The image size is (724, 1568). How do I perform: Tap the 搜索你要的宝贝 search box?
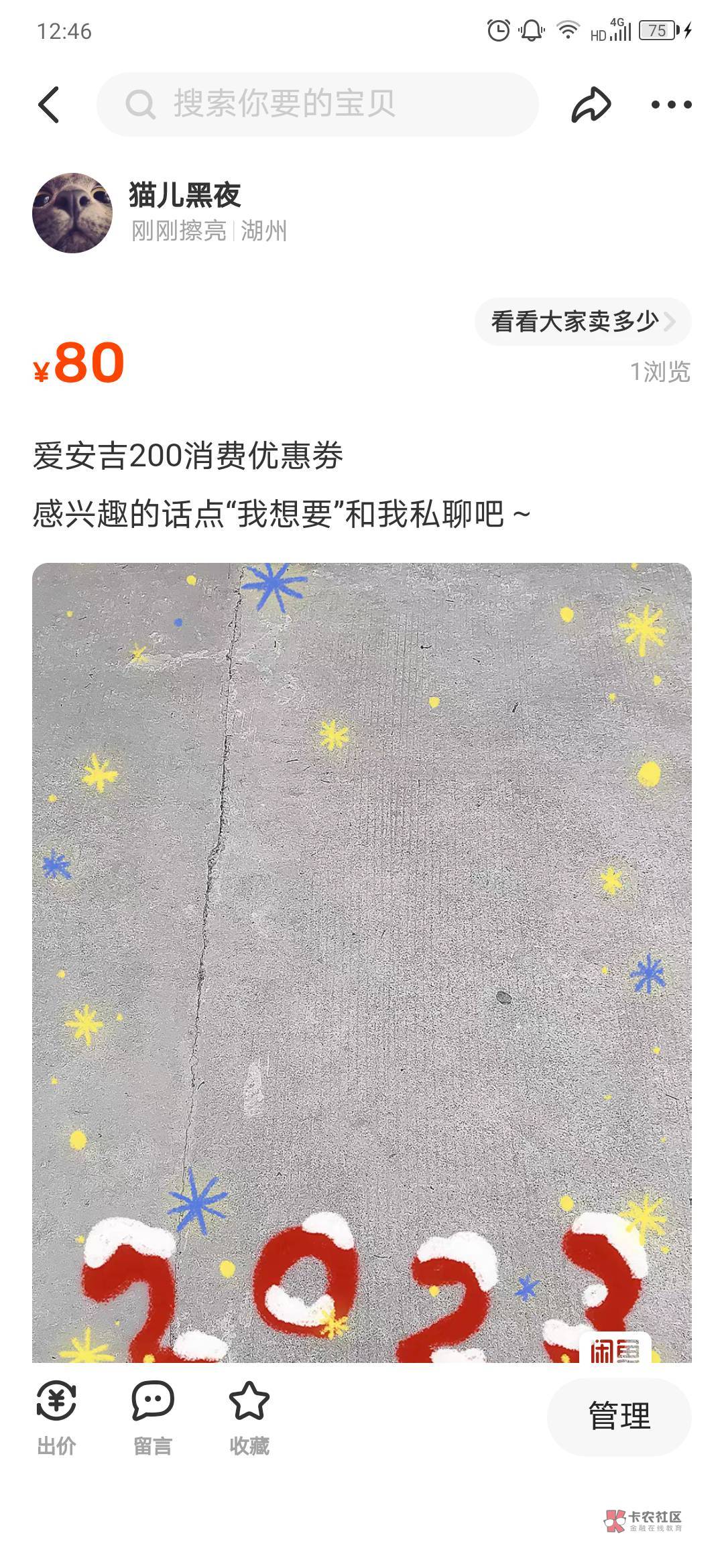tap(317, 105)
